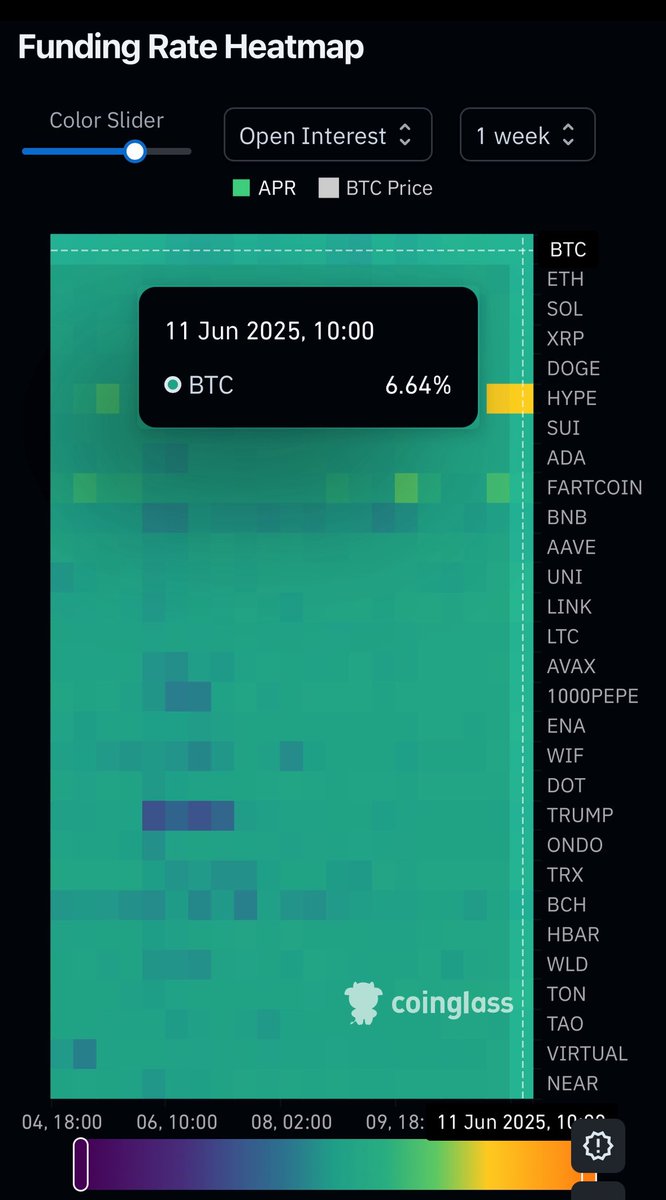
Task: Toggle the APR legend item
Action: coord(264,188)
